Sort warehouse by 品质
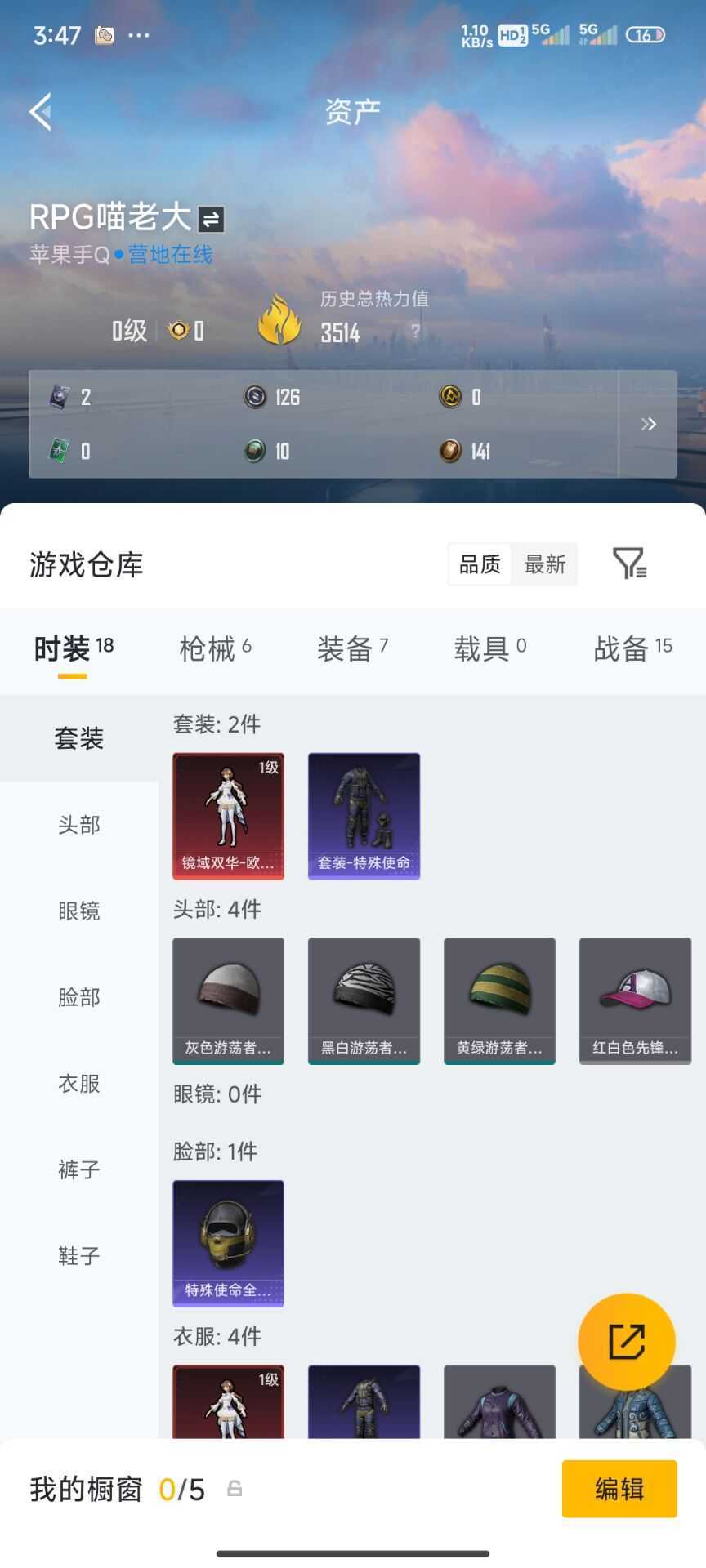The image size is (706, 1568). [x=480, y=564]
